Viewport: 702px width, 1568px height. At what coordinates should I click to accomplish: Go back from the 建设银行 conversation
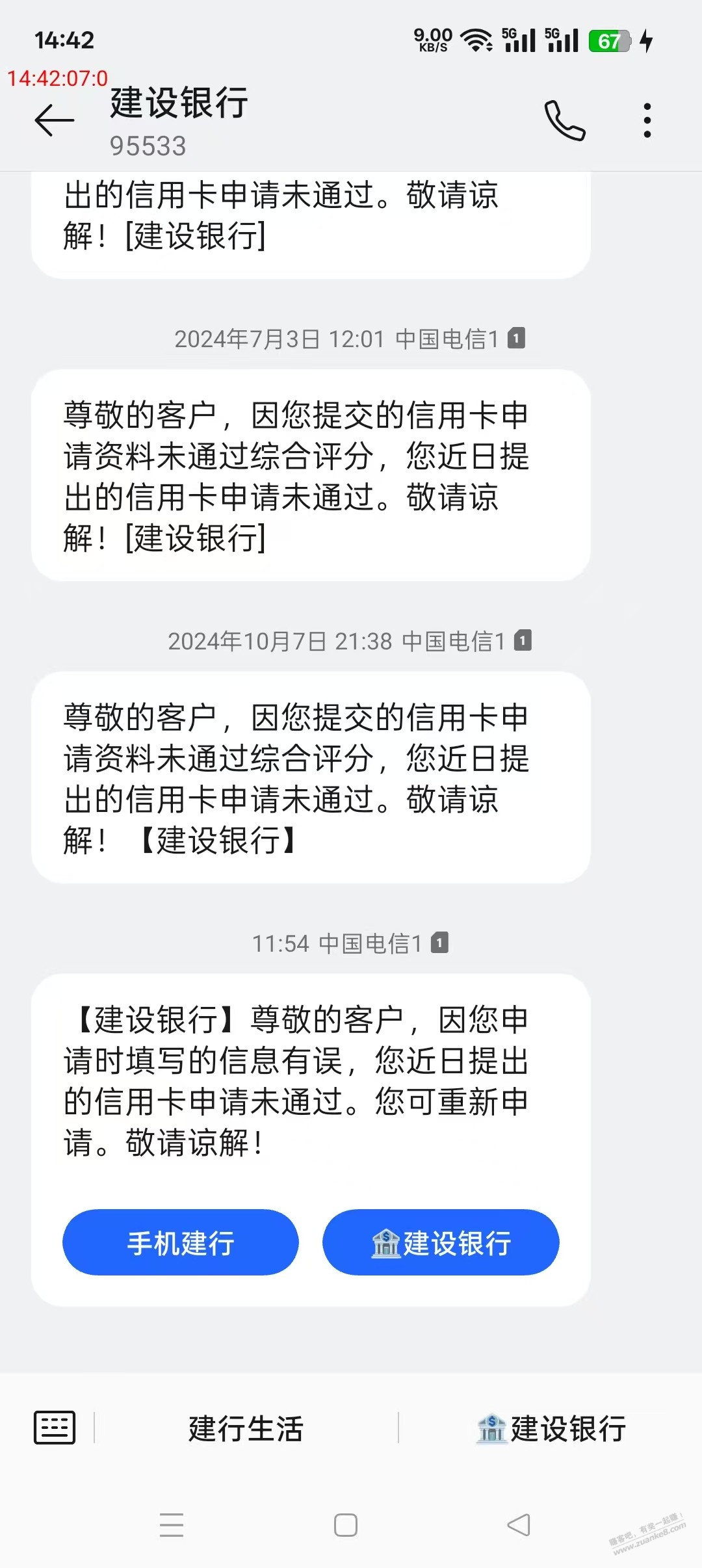coord(55,121)
